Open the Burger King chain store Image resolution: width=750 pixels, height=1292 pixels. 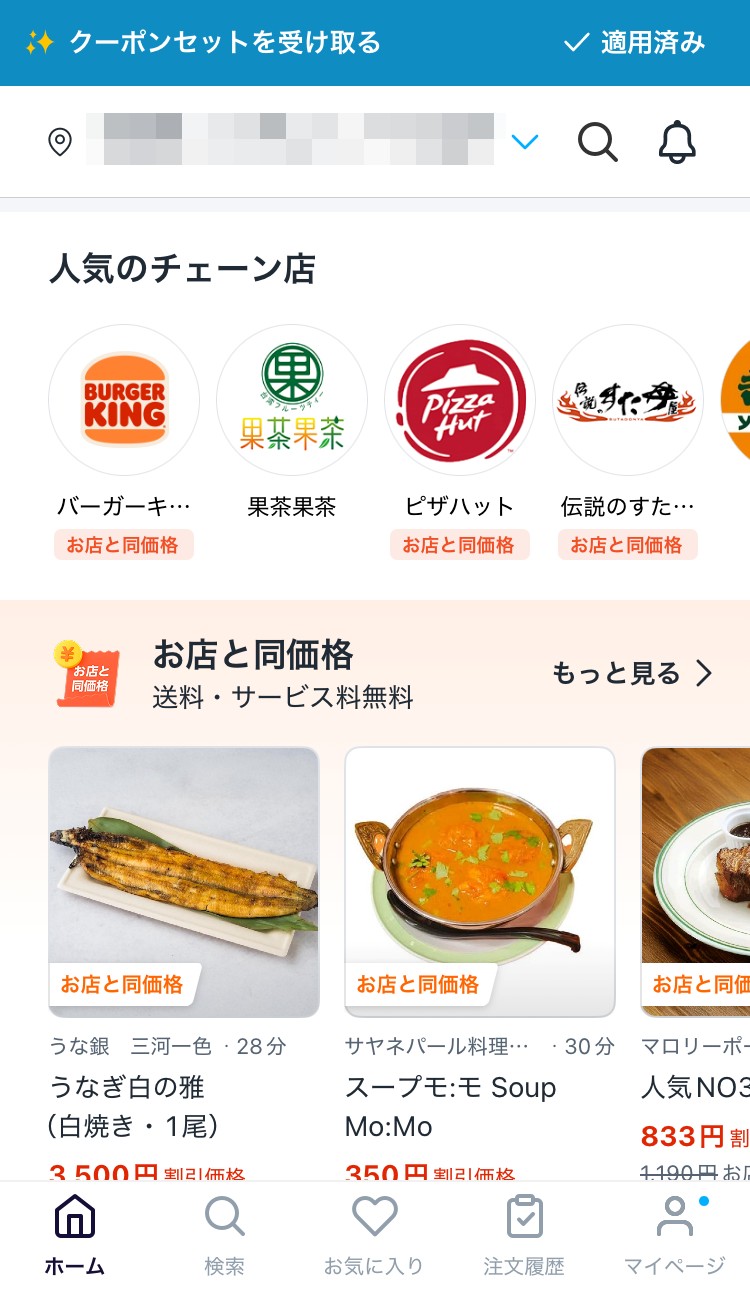(124, 400)
